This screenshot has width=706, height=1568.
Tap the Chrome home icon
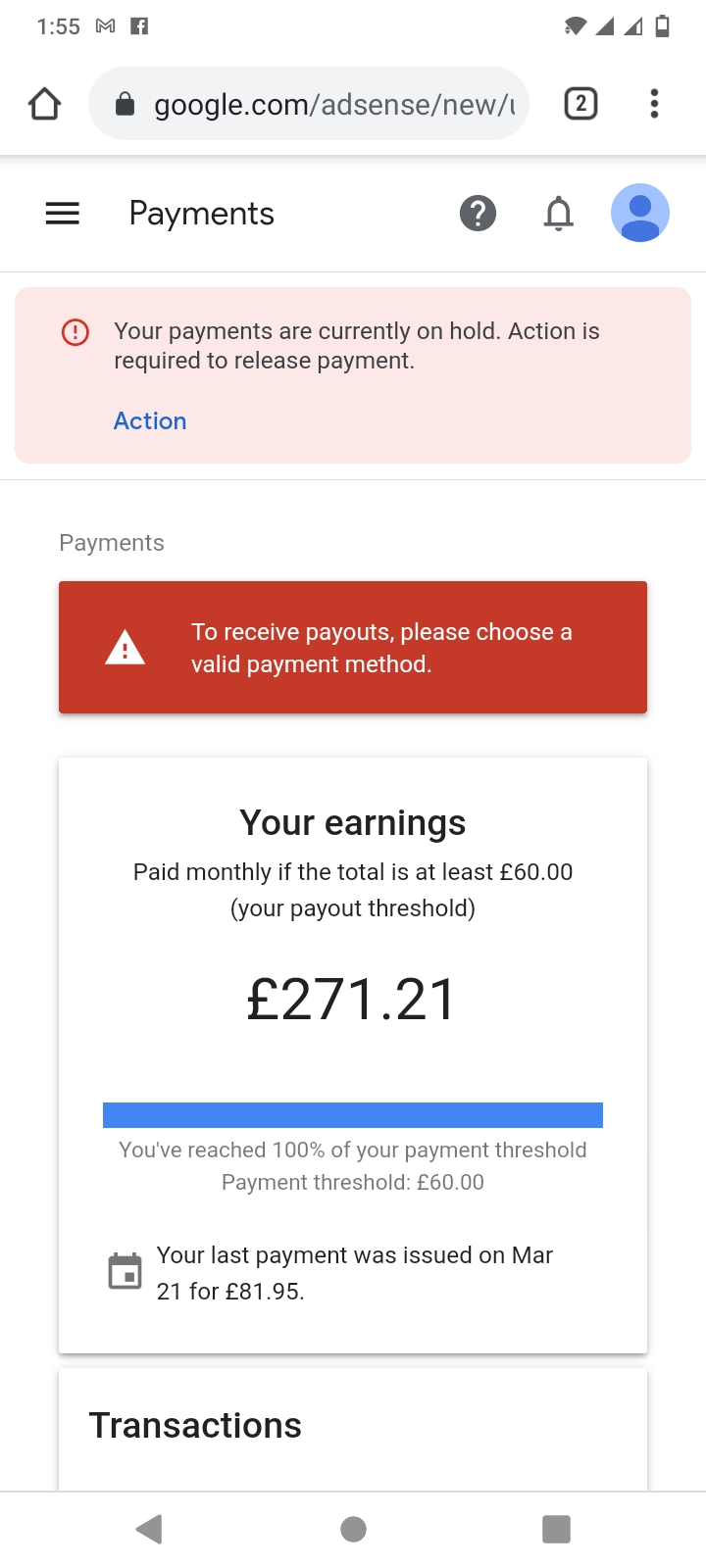(43, 103)
